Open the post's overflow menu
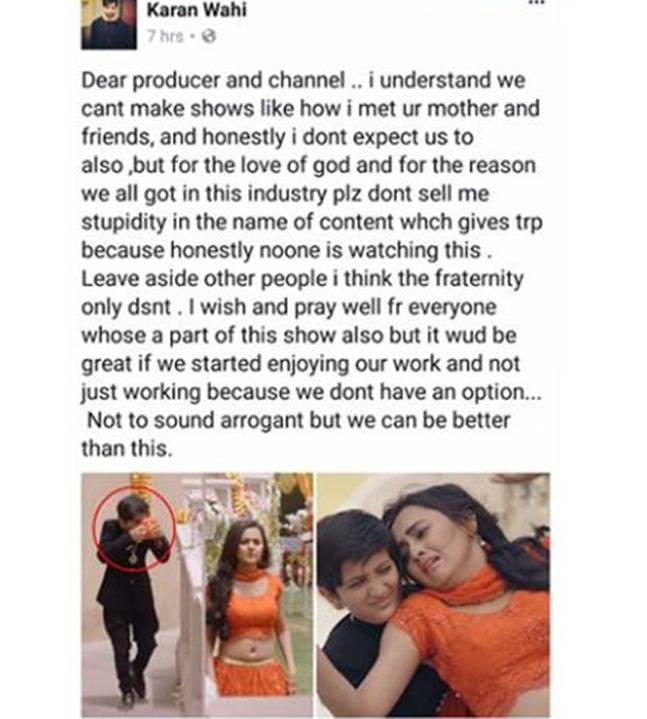The height and width of the screenshot is (719, 647). [536, 6]
